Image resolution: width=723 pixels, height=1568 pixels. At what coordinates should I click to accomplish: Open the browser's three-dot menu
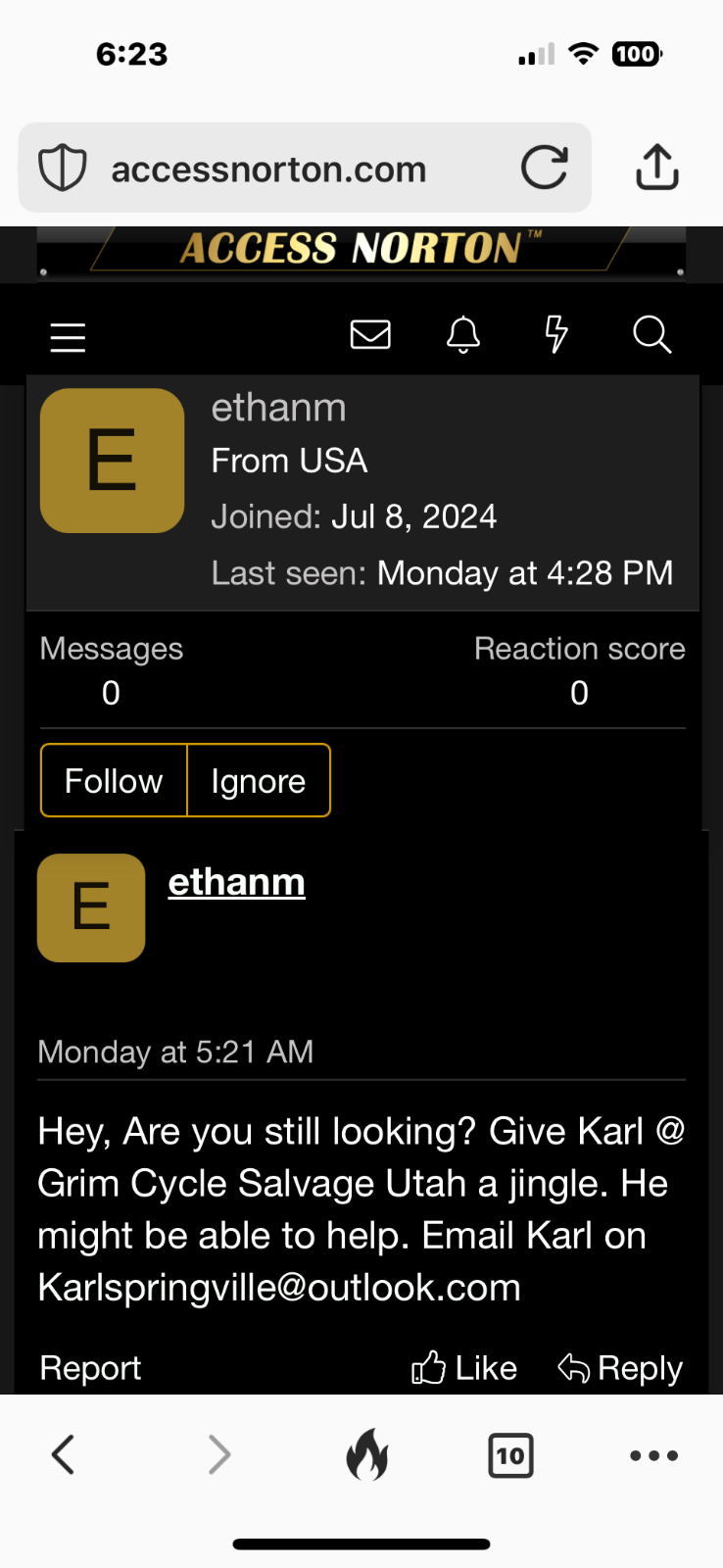(x=653, y=1455)
